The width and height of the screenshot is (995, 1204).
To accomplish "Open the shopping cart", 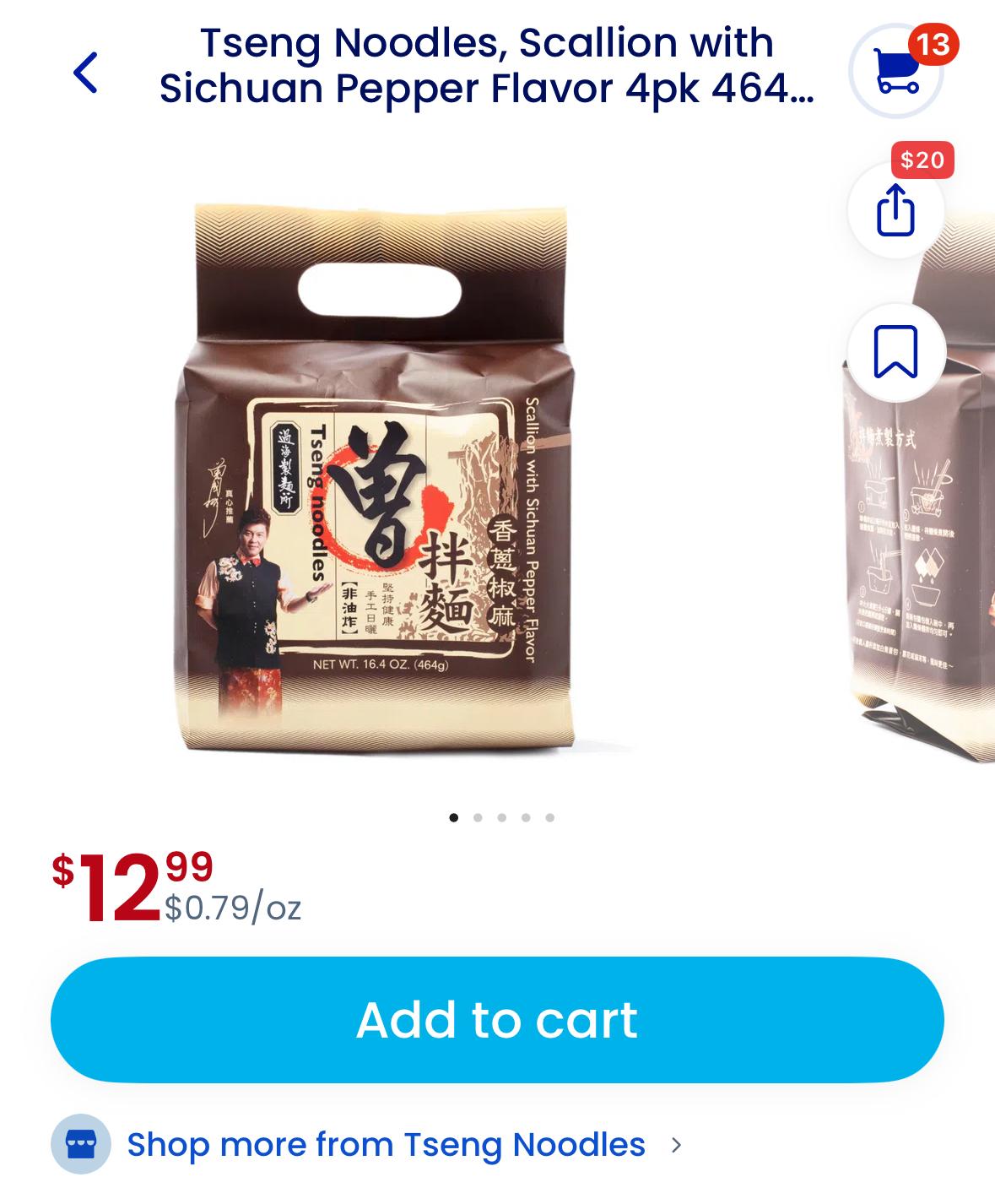I will [x=895, y=72].
